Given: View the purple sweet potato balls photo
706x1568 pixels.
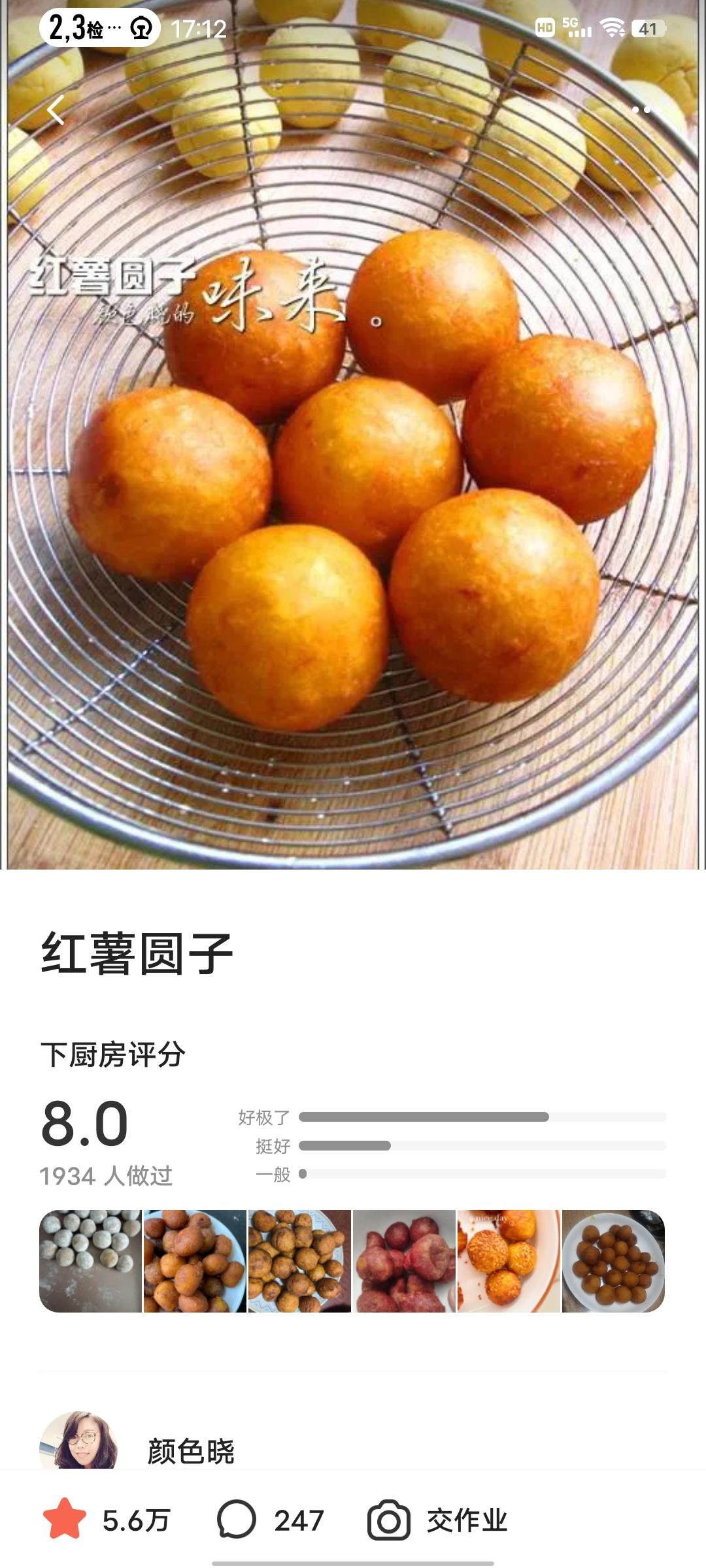Looking at the screenshot, I should click(x=404, y=1261).
